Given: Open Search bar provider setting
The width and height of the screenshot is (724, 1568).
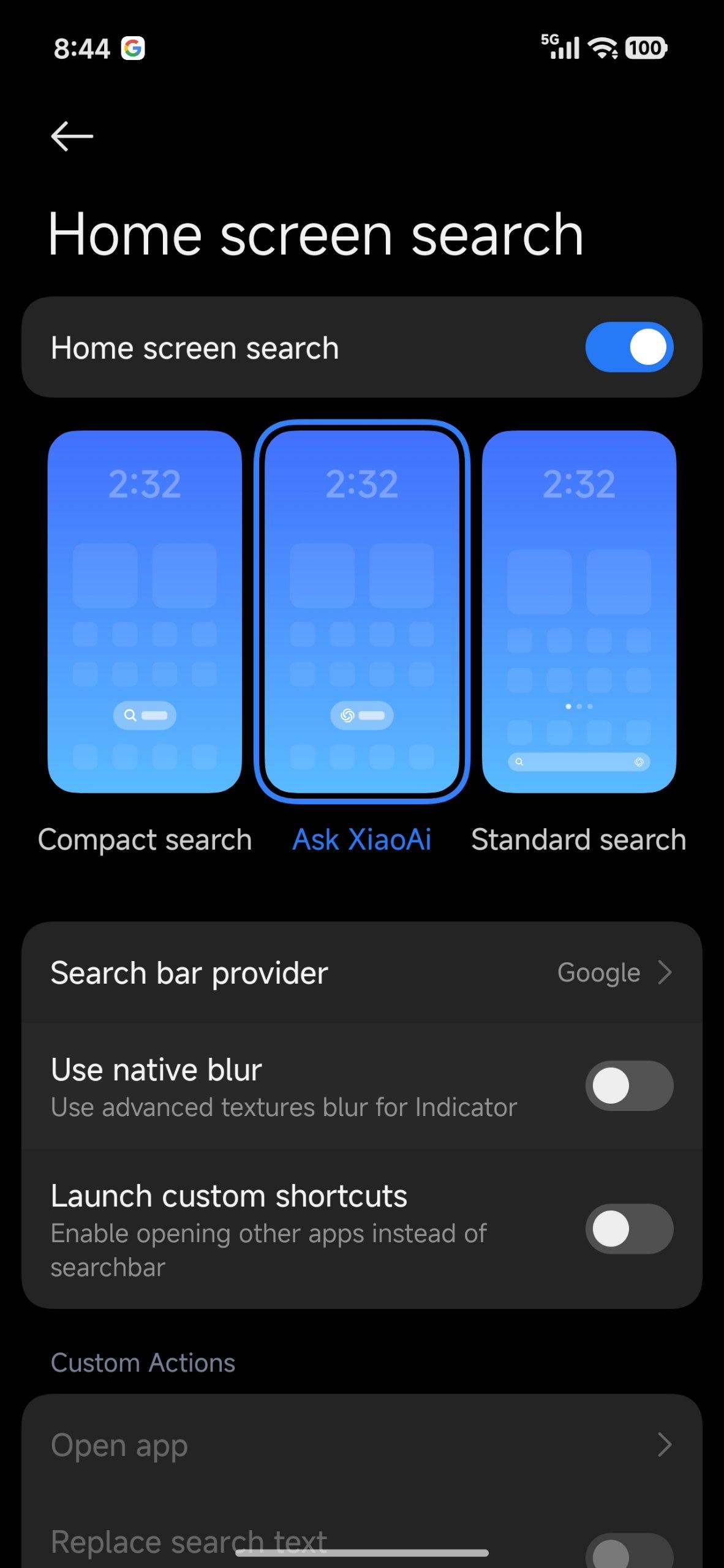Looking at the screenshot, I should (361, 973).
